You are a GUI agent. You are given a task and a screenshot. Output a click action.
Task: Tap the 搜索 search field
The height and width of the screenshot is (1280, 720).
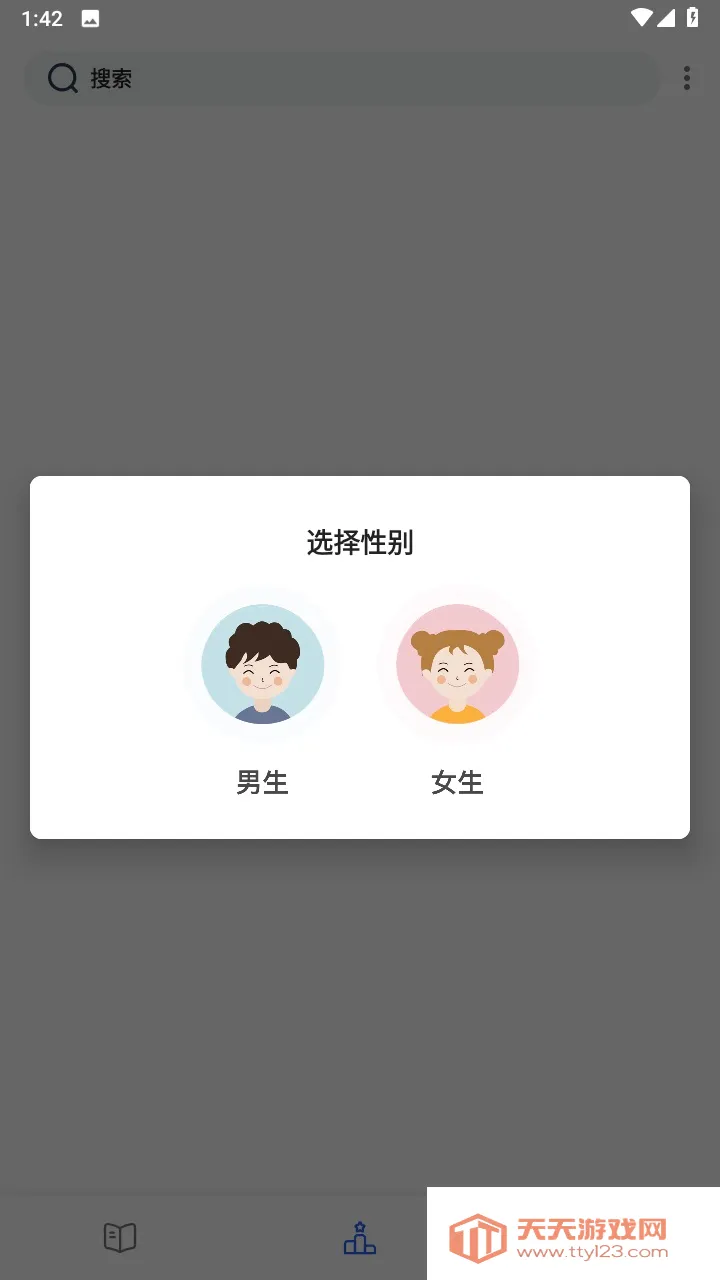coord(340,78)
